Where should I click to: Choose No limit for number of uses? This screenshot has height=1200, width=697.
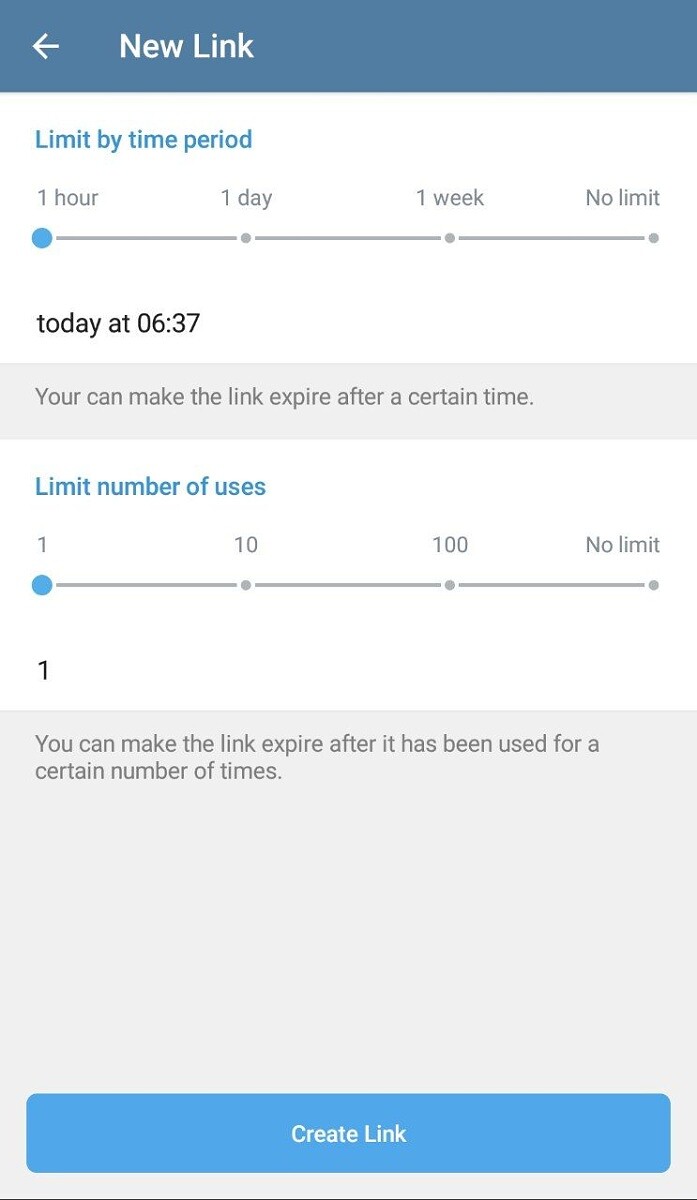653,585
